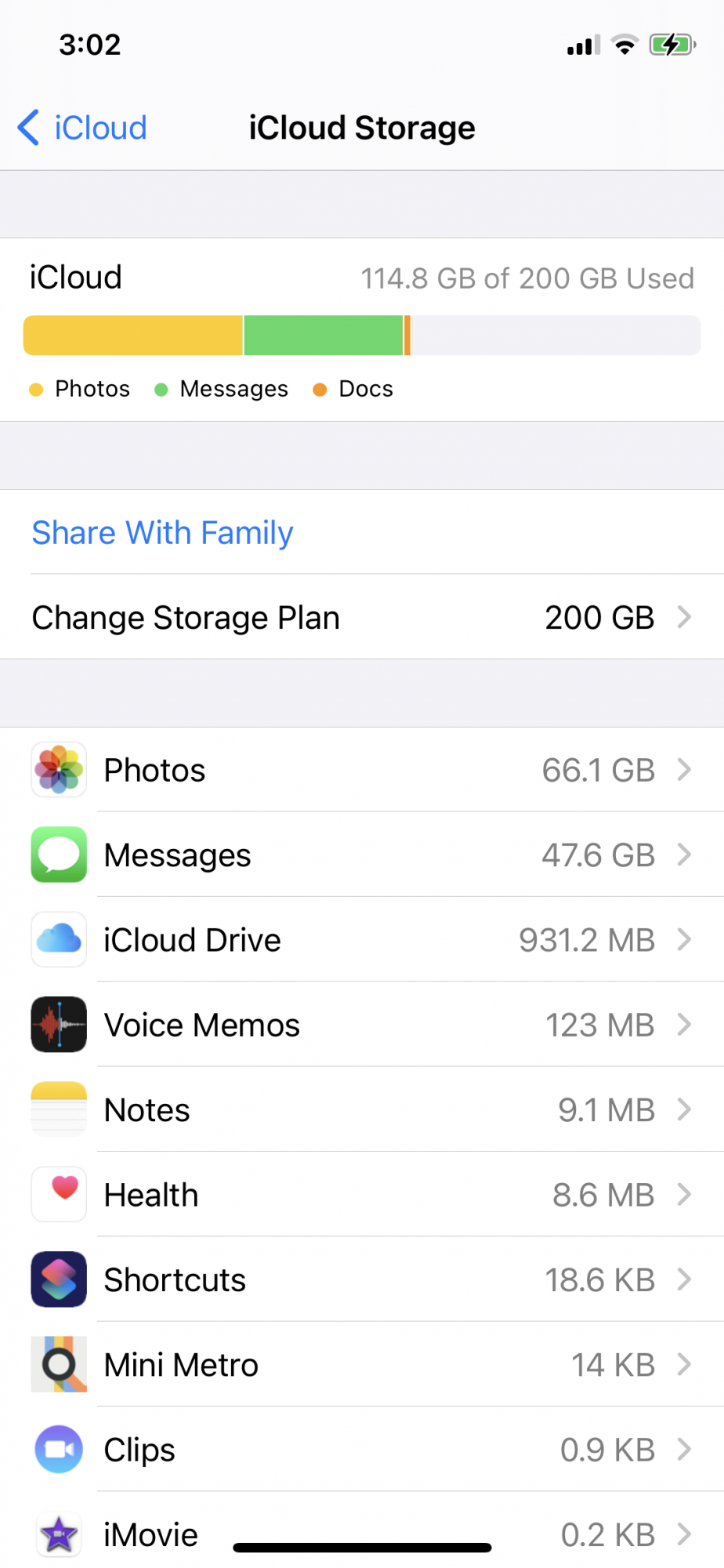724x1568 pixels.
Task: View Health storage data
Action: 361,1195
